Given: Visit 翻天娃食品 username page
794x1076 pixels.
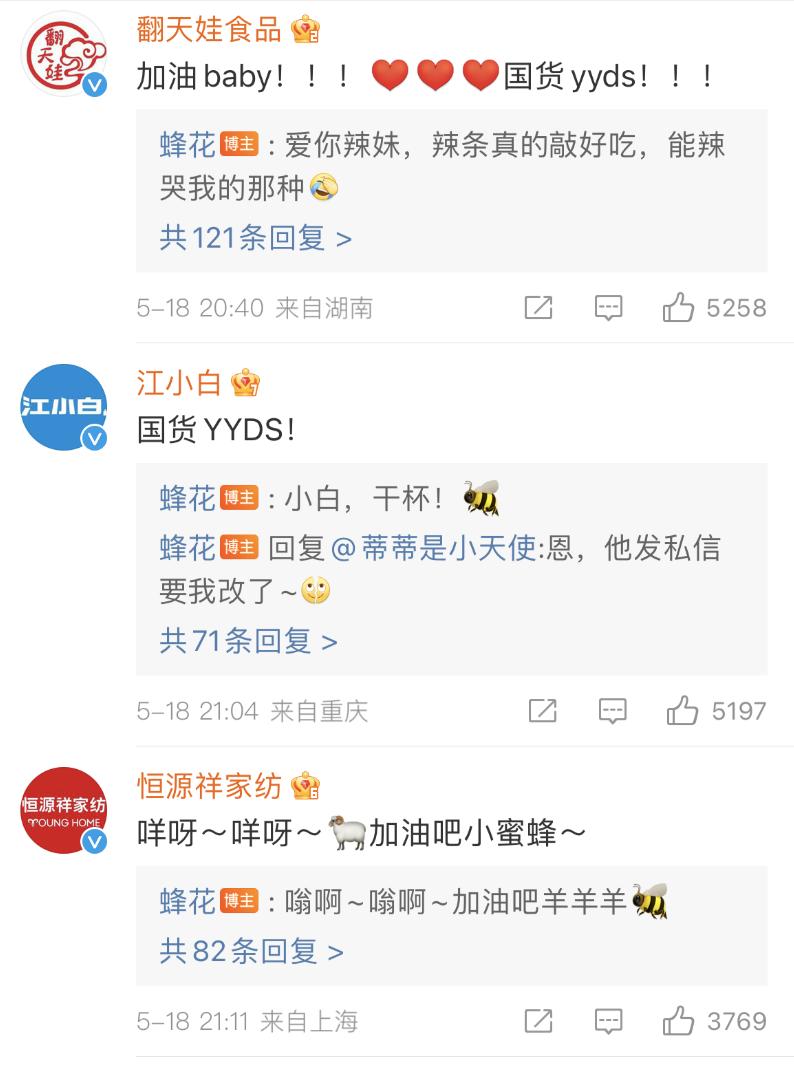Looking at the screenshot, I should 209,30.
